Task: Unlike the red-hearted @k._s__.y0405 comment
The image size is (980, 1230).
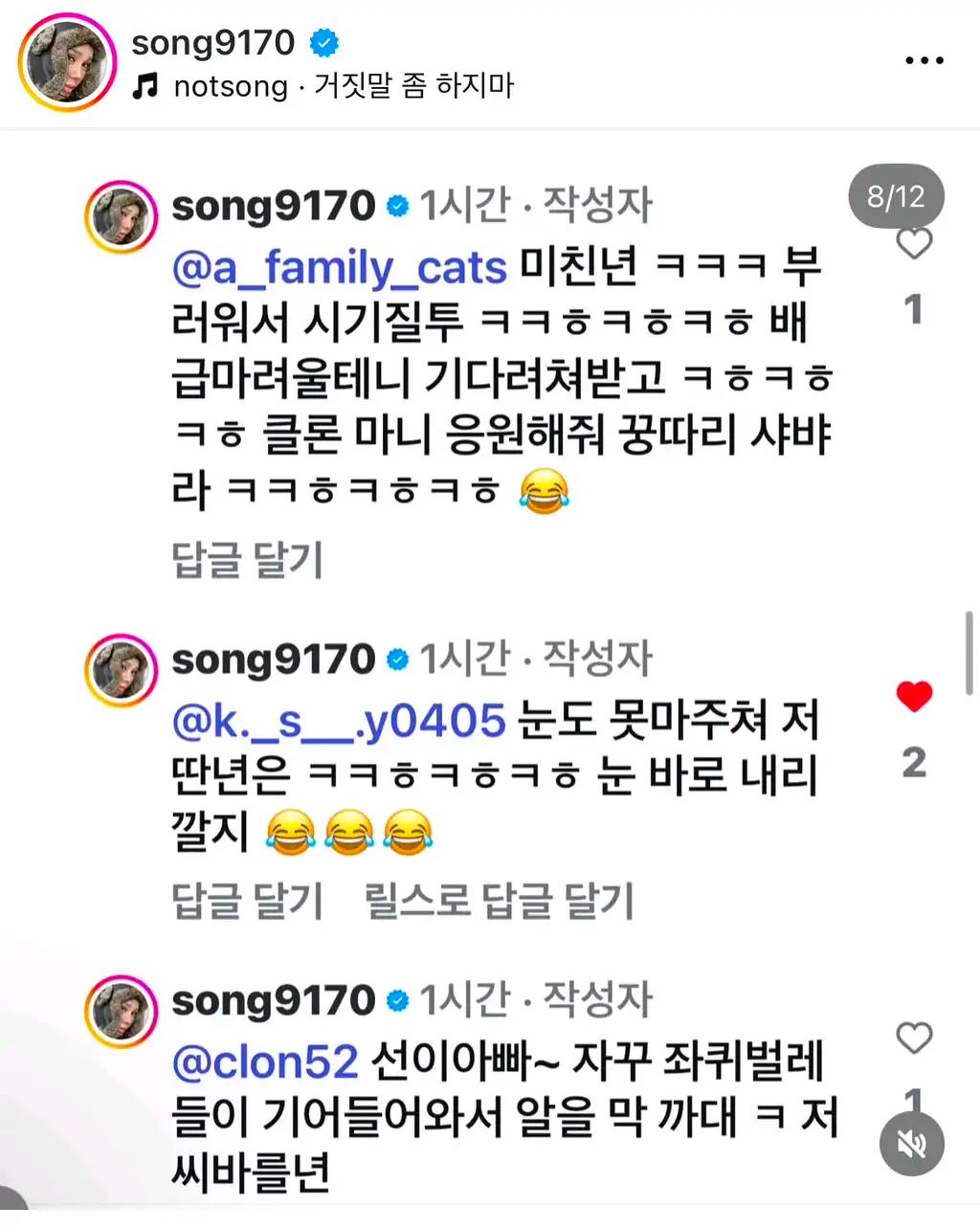Action: pyautogui.click(x=912, y=696)
